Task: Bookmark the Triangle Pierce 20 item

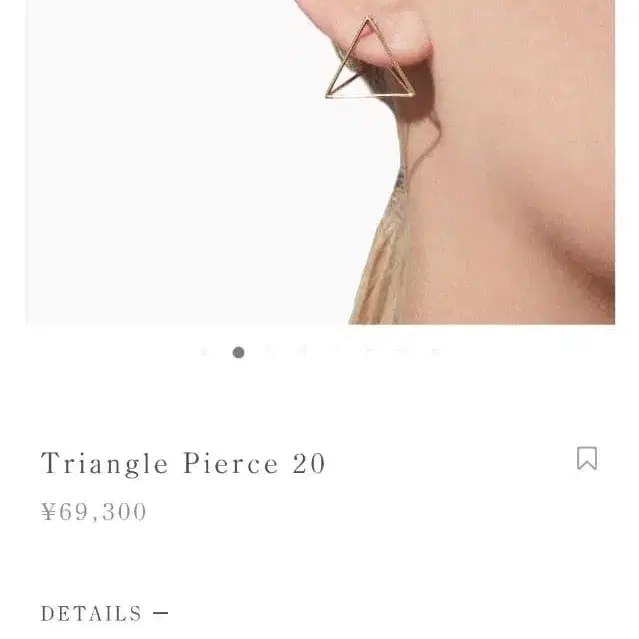Action: coord(587,459)
